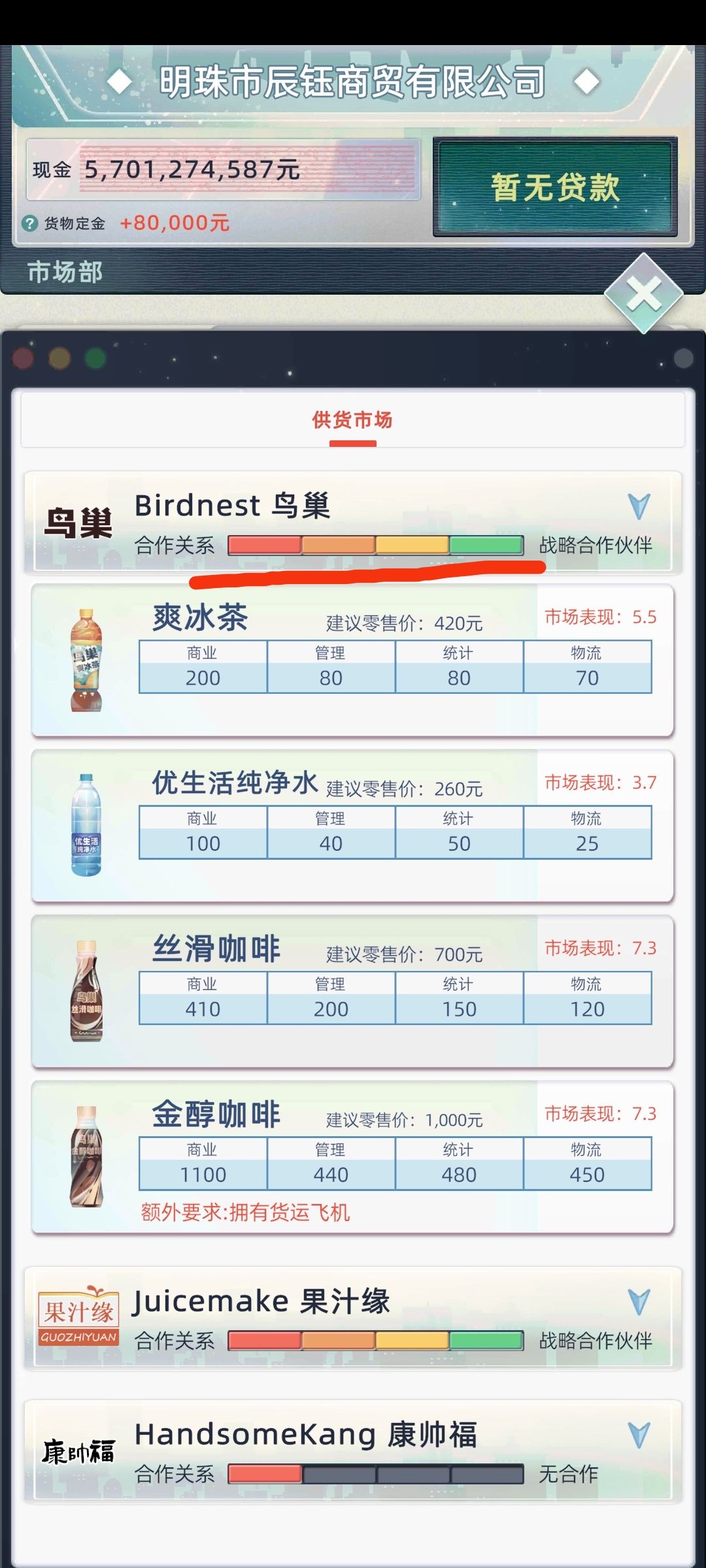
Task: Open the 货物定金 help question mark
Action: coord(27,223)
